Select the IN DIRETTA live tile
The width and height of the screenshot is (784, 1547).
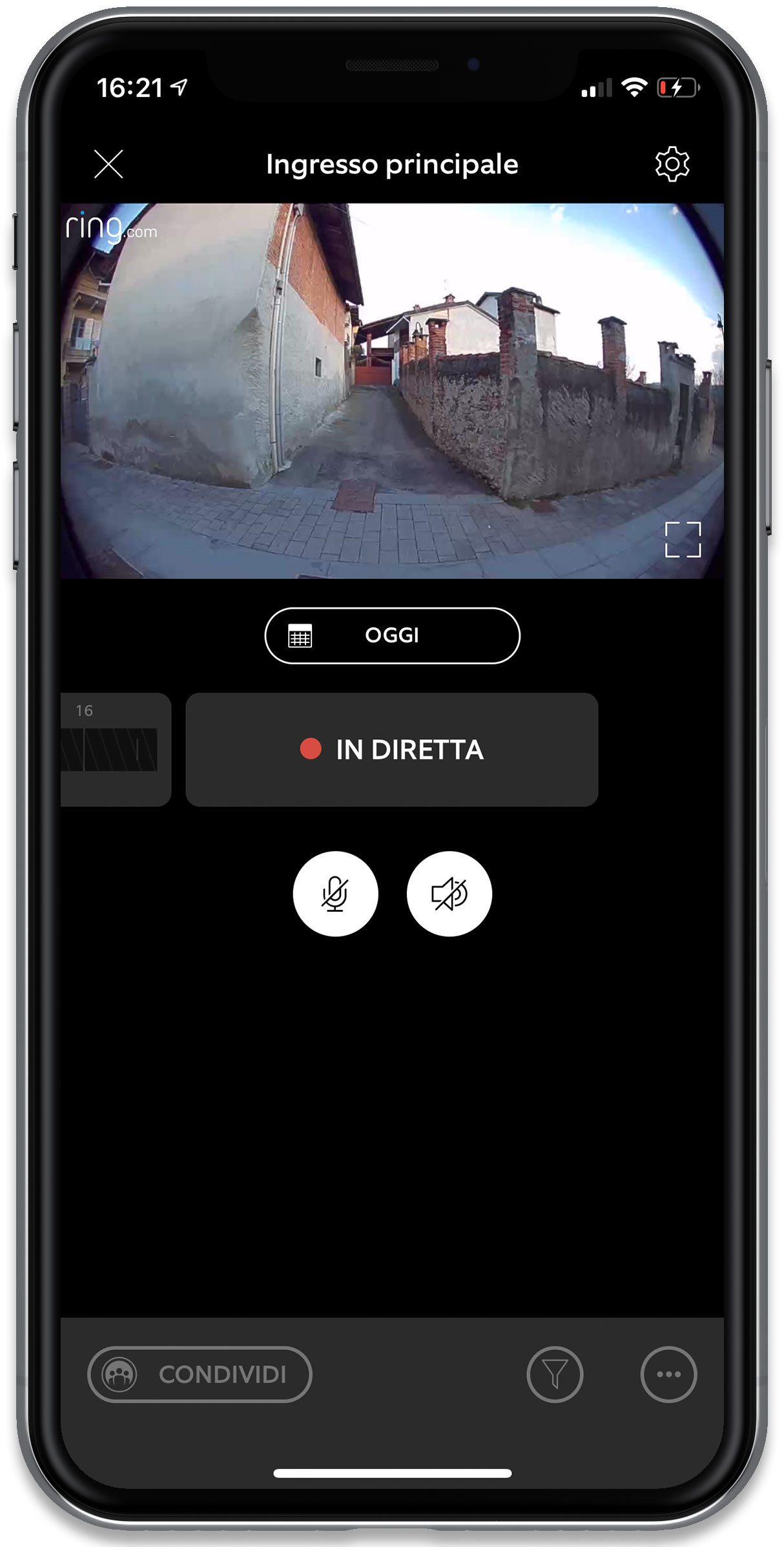392,750
